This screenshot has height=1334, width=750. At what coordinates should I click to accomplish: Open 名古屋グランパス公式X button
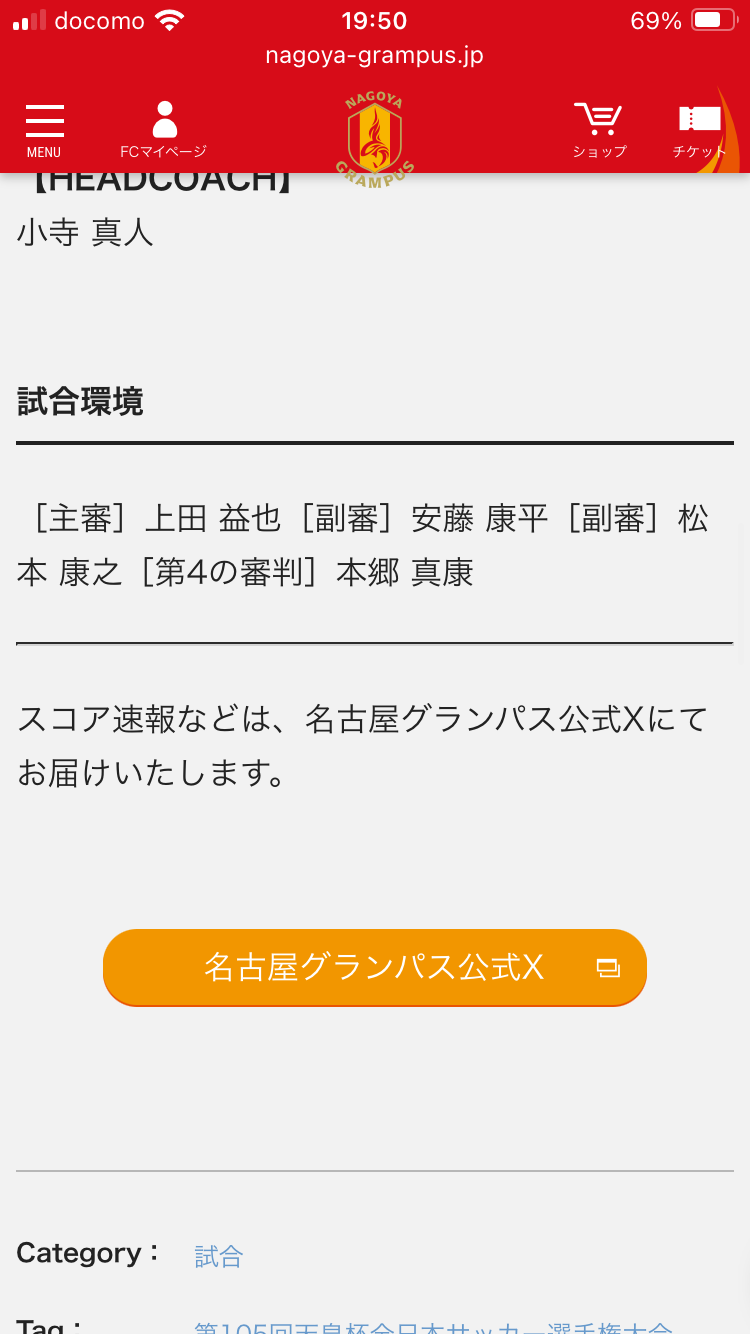[x=375, y=967]
